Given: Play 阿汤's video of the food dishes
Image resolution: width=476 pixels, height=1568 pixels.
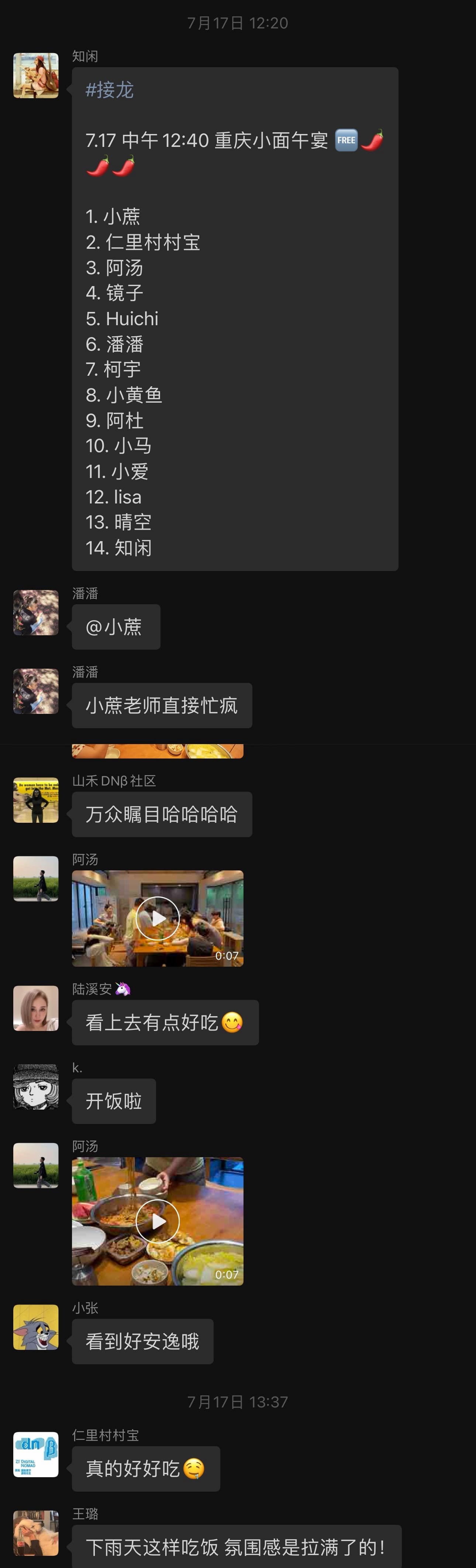Looking at the screenshot, I should 157,1220.
